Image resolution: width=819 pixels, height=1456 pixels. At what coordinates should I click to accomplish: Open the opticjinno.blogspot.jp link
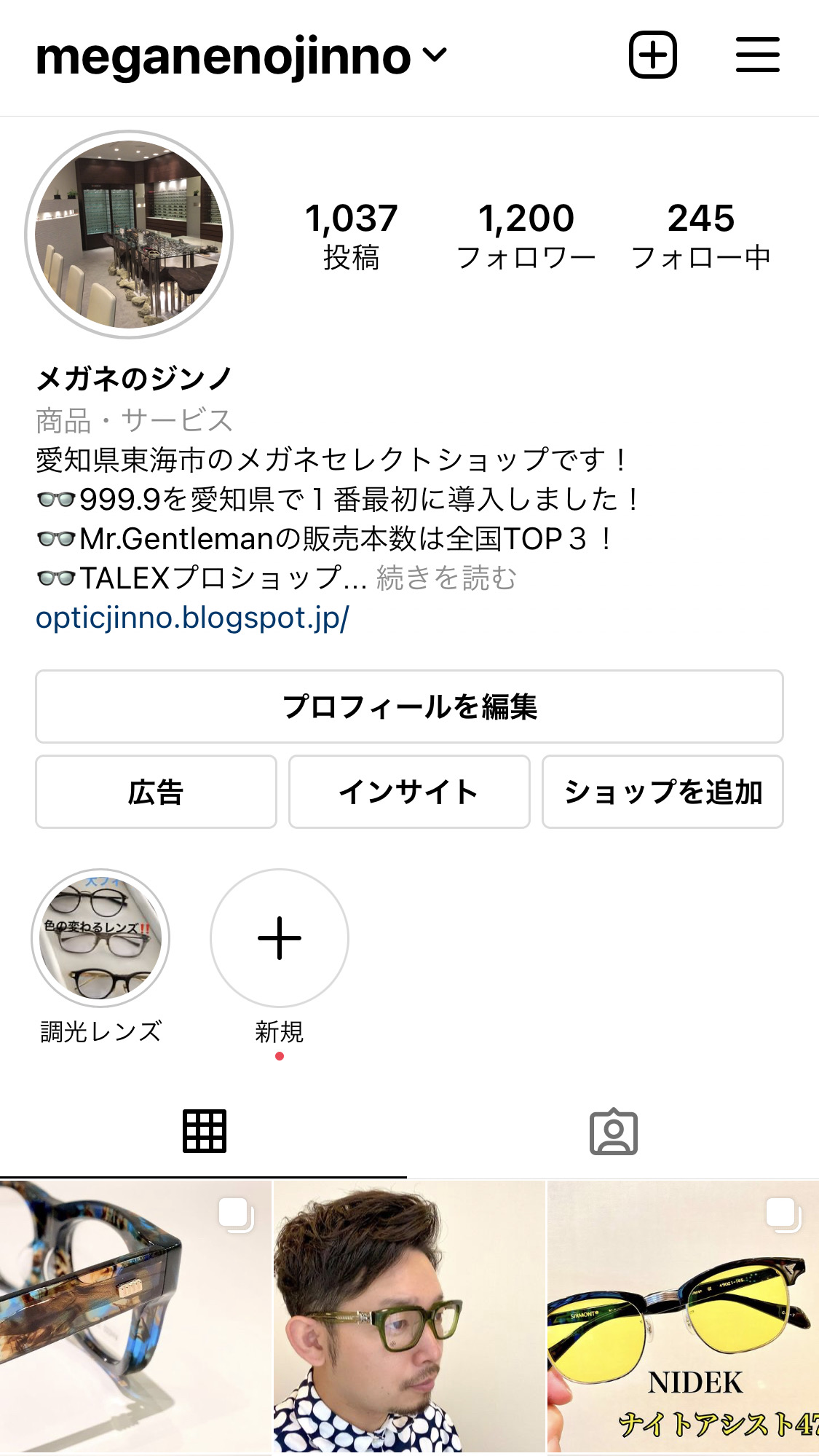click(x=192, y=618)
